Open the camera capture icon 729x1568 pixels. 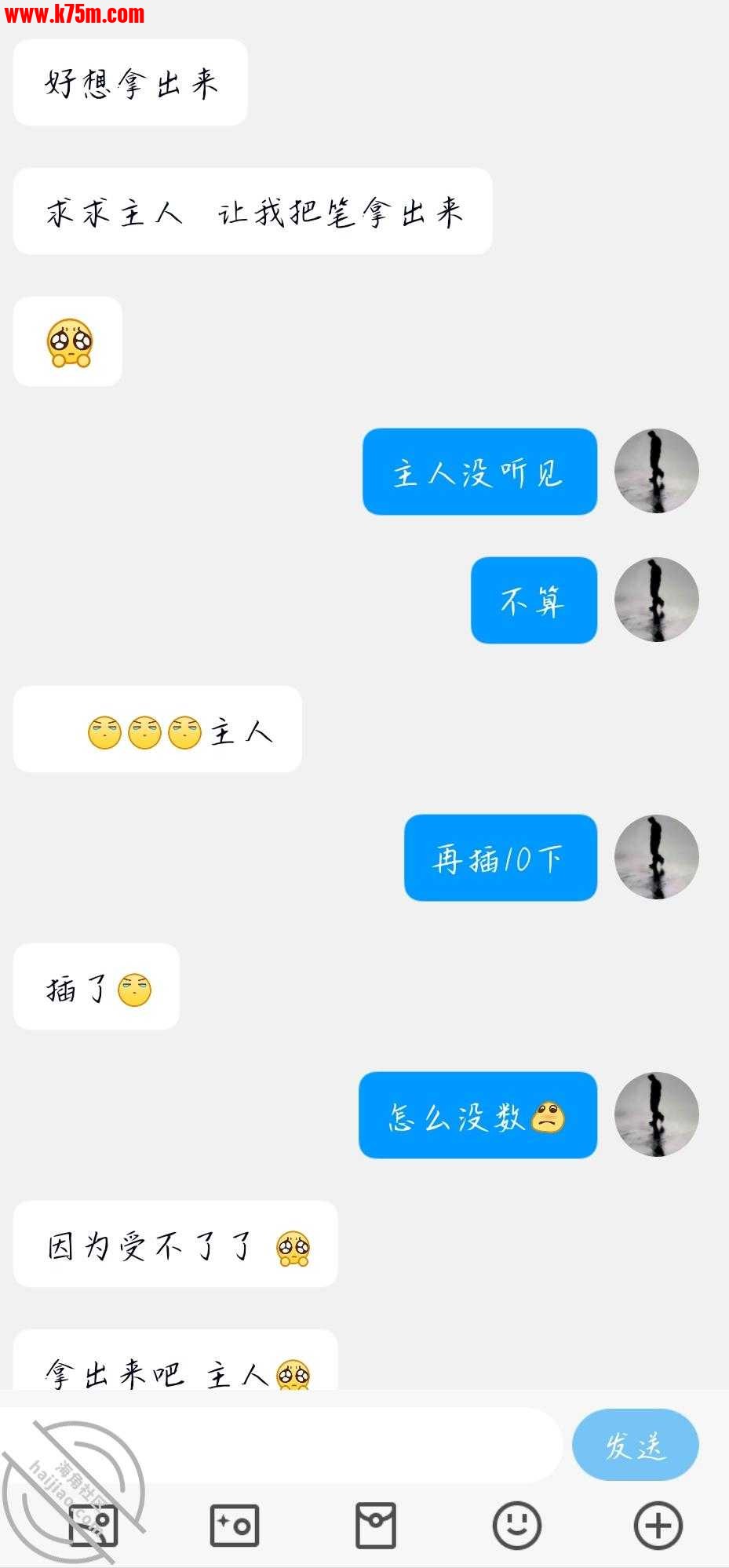[x=234, y=1526]
